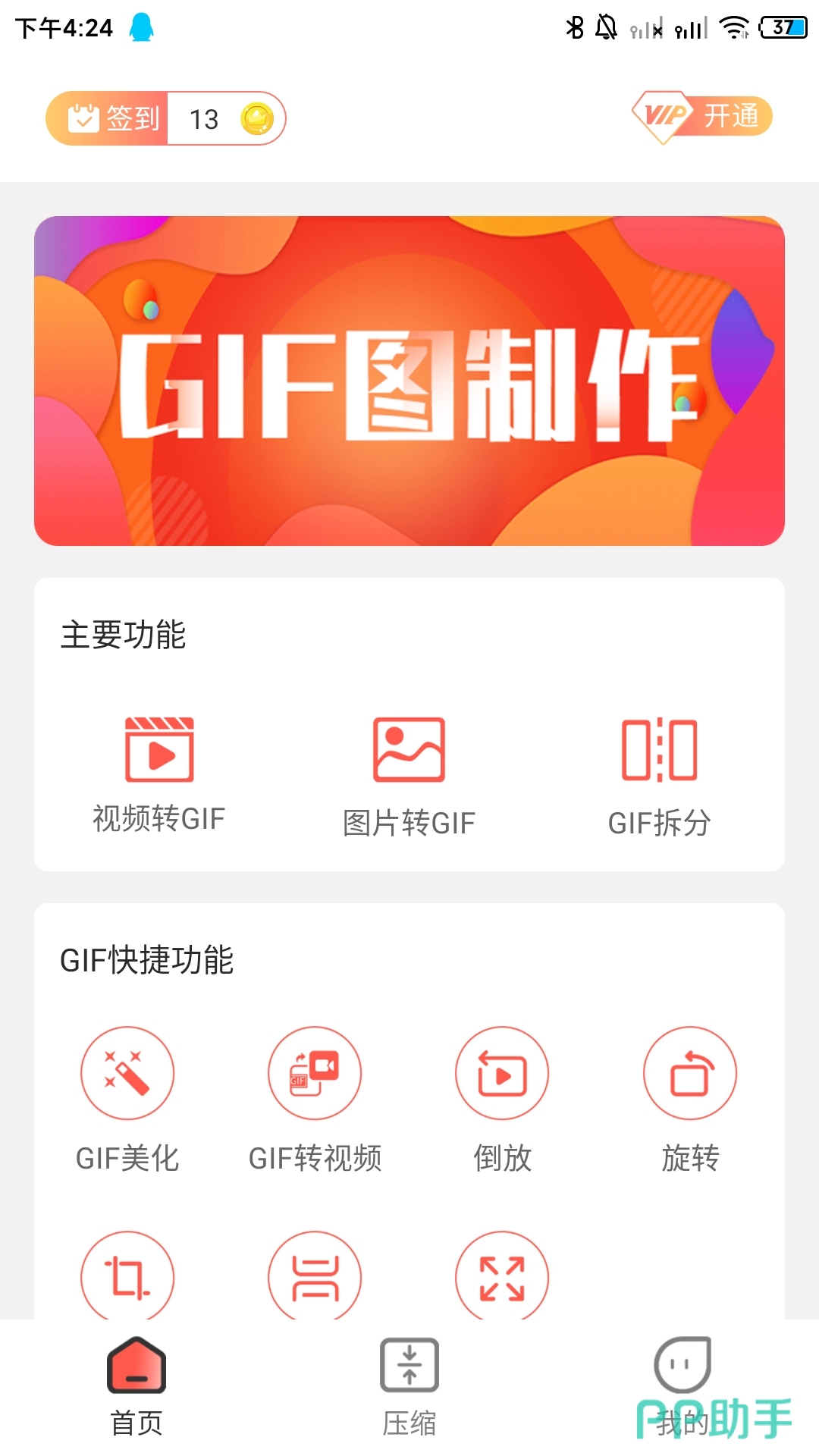Tap the expand arrows resize icon
The width and height of the screenshot is (819, 1456).
pyautogui.click(x=502, y=1277)
